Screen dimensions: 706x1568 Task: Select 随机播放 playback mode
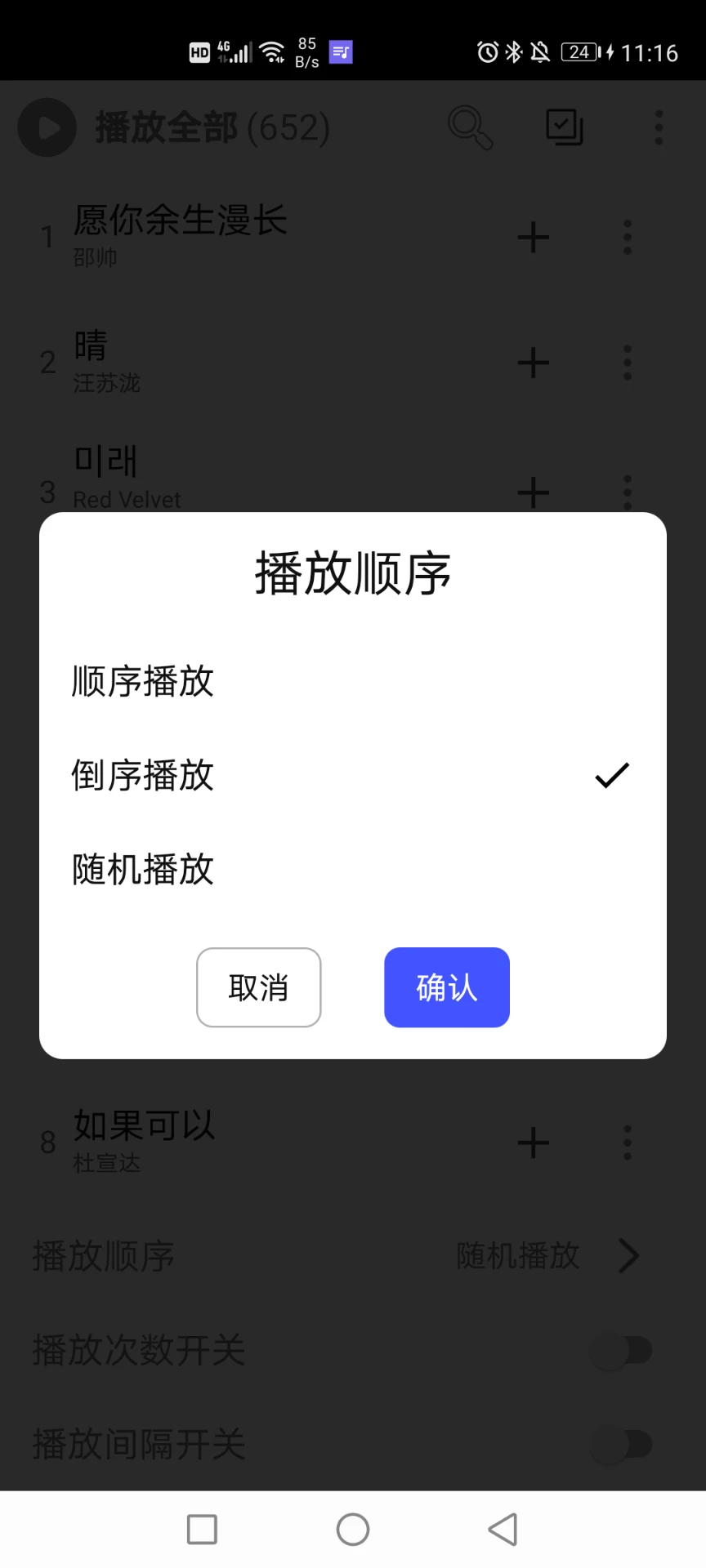click(x=141, y=870)
